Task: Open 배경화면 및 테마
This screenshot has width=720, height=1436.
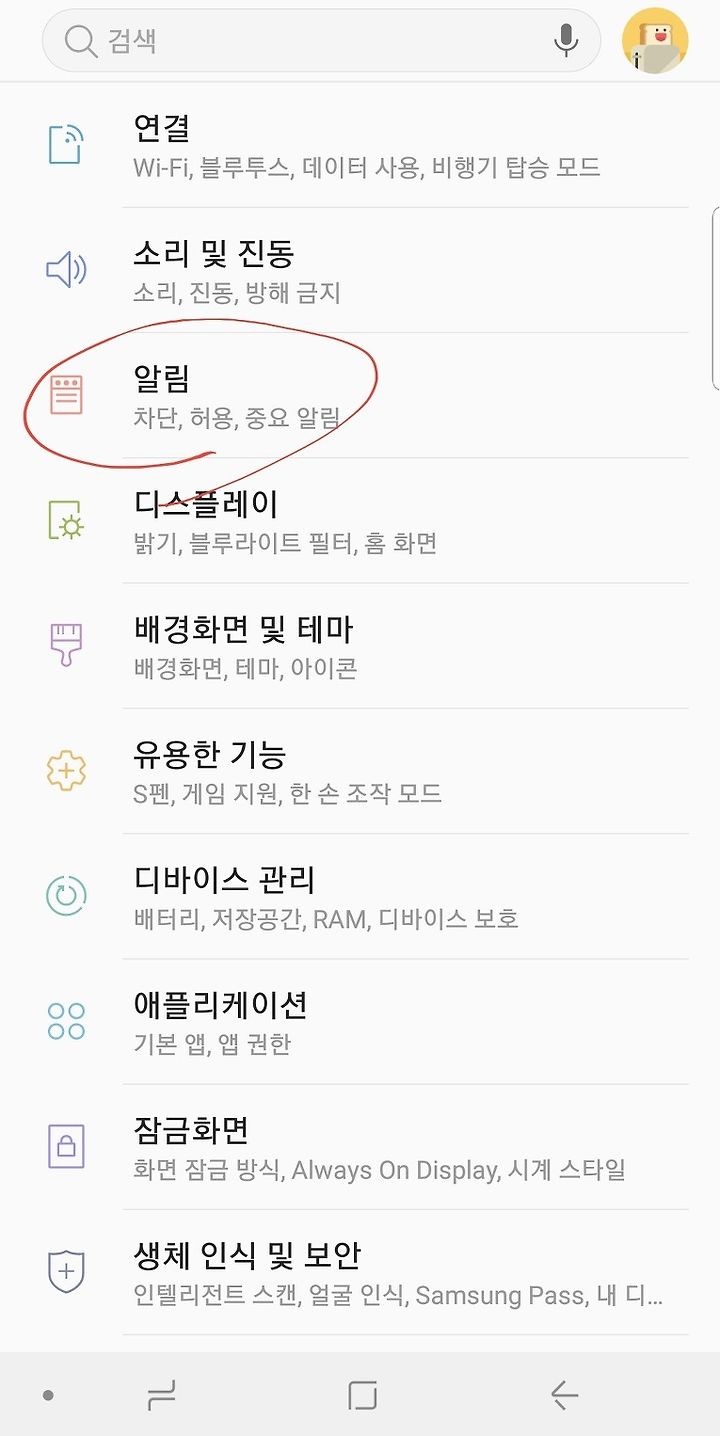Action: point(360,646)
